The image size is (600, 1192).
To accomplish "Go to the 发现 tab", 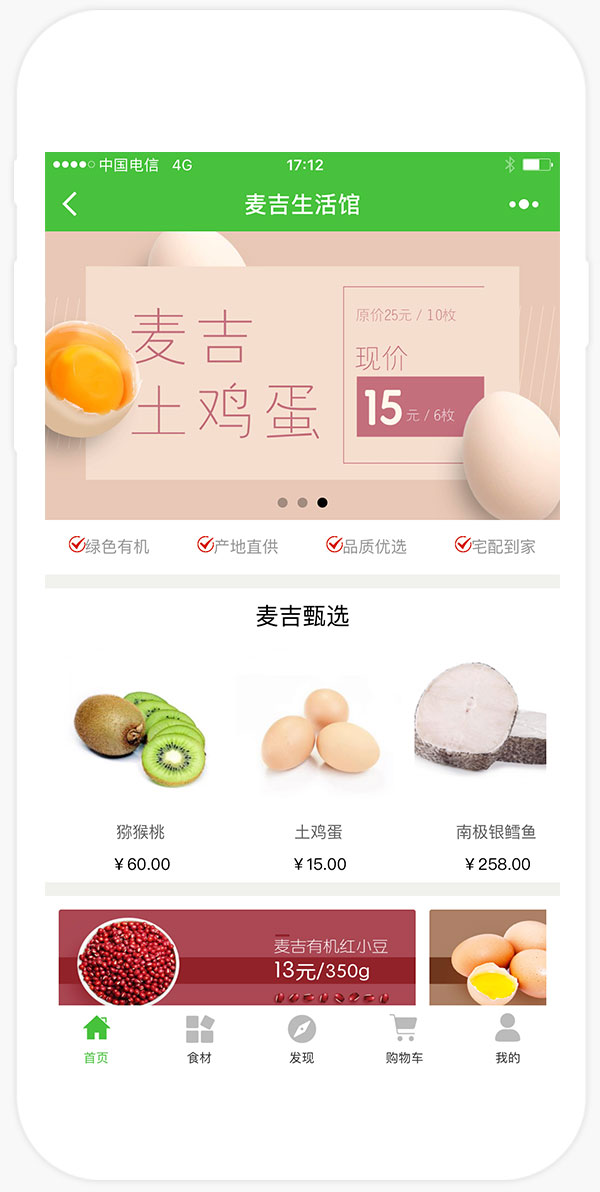I will pyautogui.click(x=302, y=1039).
